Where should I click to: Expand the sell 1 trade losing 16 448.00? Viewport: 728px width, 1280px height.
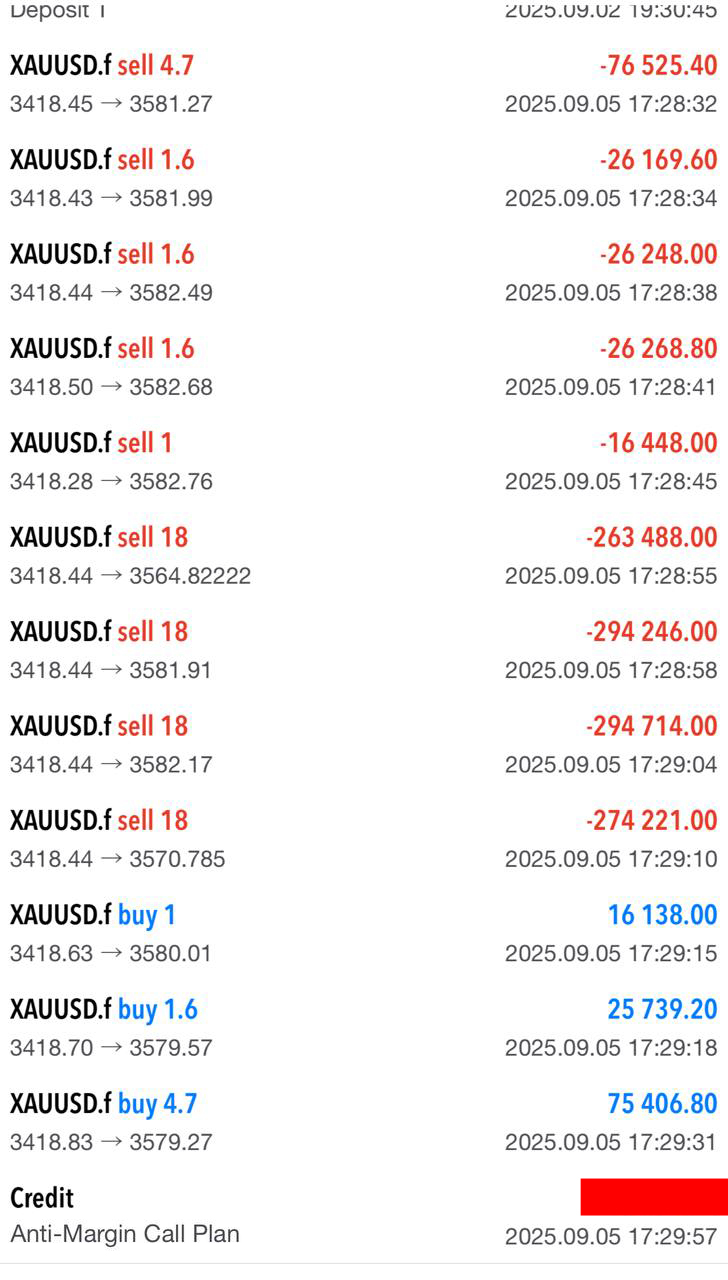coord(364,461)
